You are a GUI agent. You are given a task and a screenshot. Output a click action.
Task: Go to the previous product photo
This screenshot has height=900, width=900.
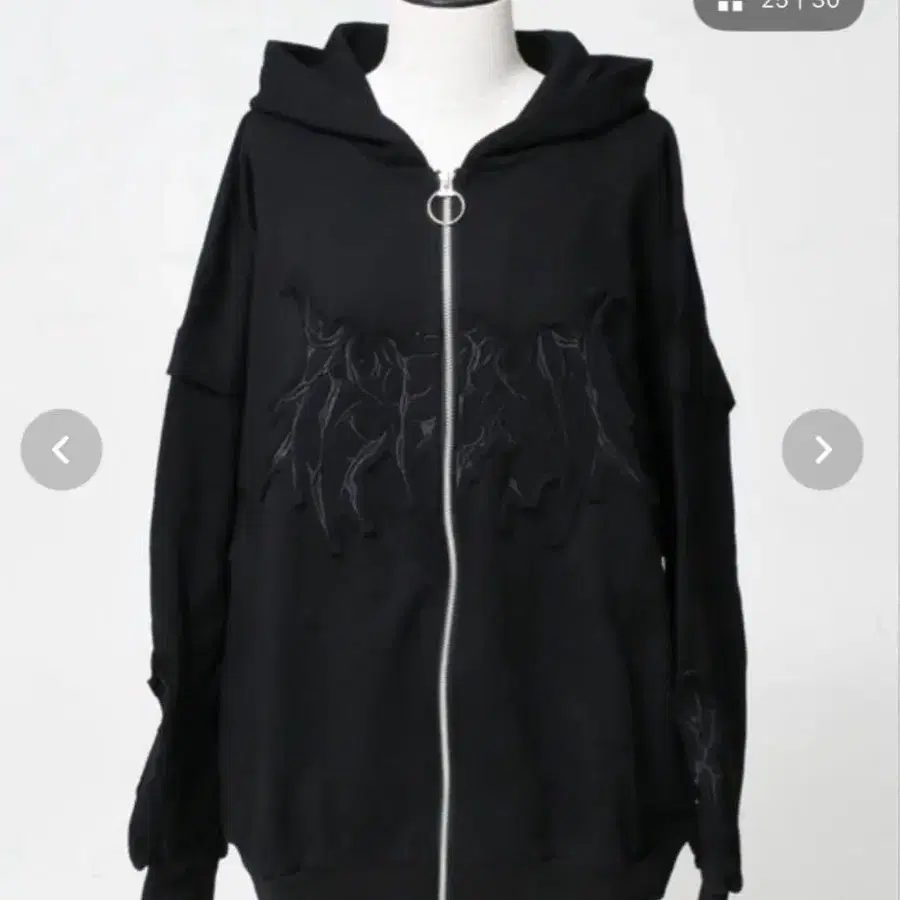point(61,450)
